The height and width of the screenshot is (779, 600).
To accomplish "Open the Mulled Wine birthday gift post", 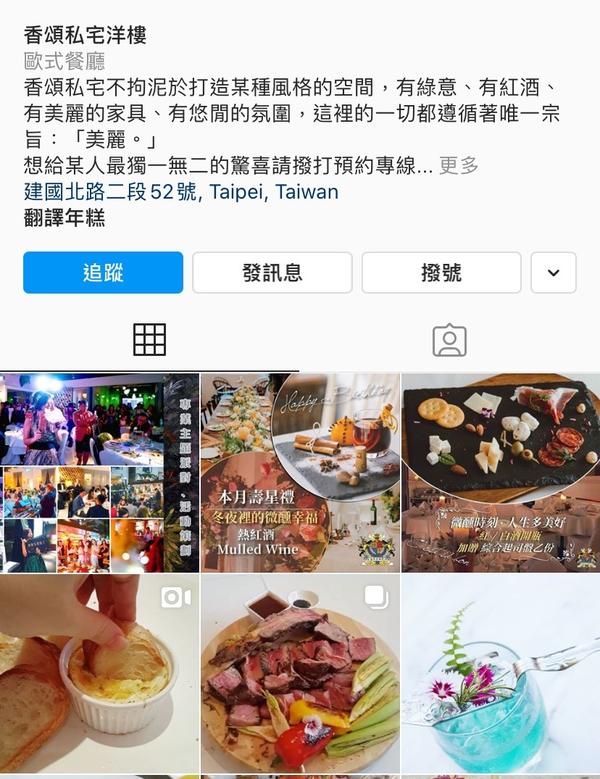I will tap(300, 472).
